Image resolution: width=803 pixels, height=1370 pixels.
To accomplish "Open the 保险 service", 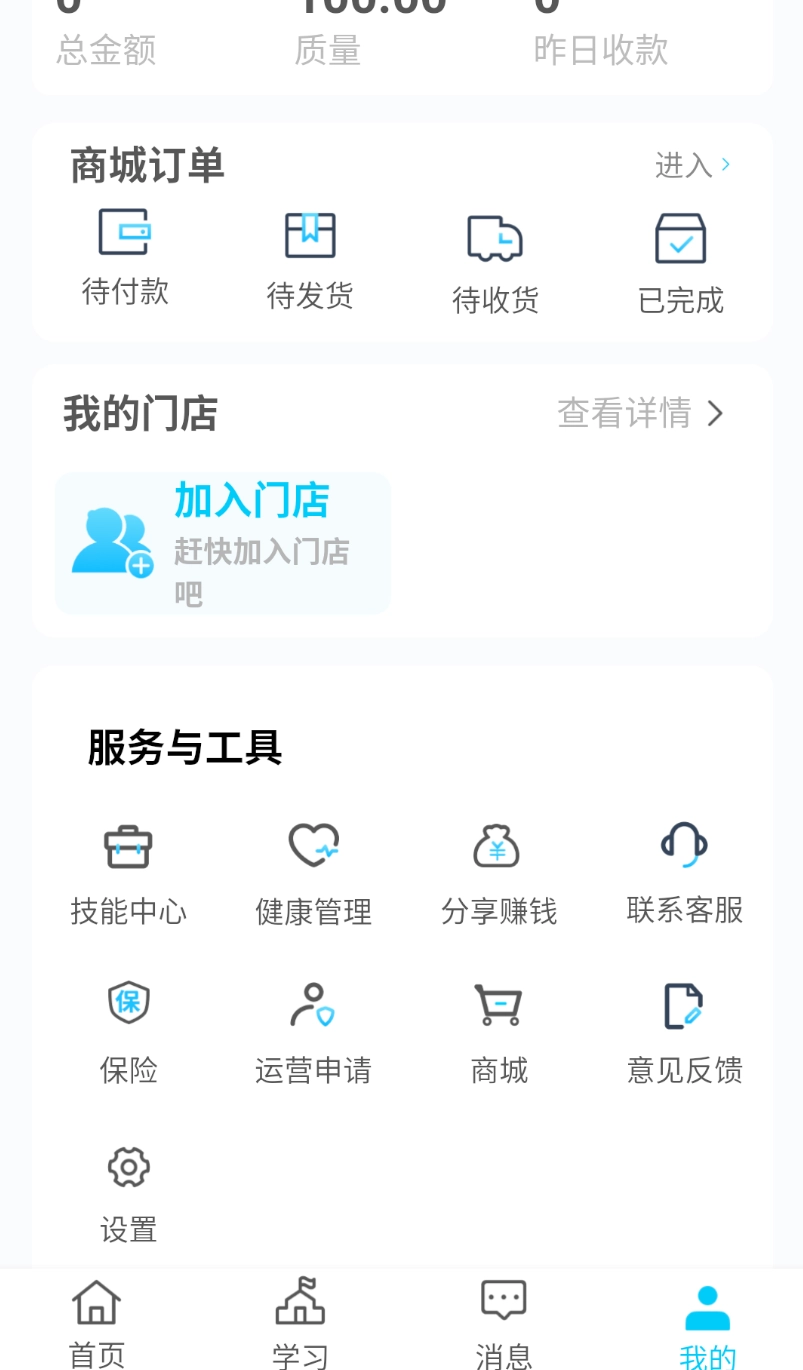I will [x=128, y=1032].
